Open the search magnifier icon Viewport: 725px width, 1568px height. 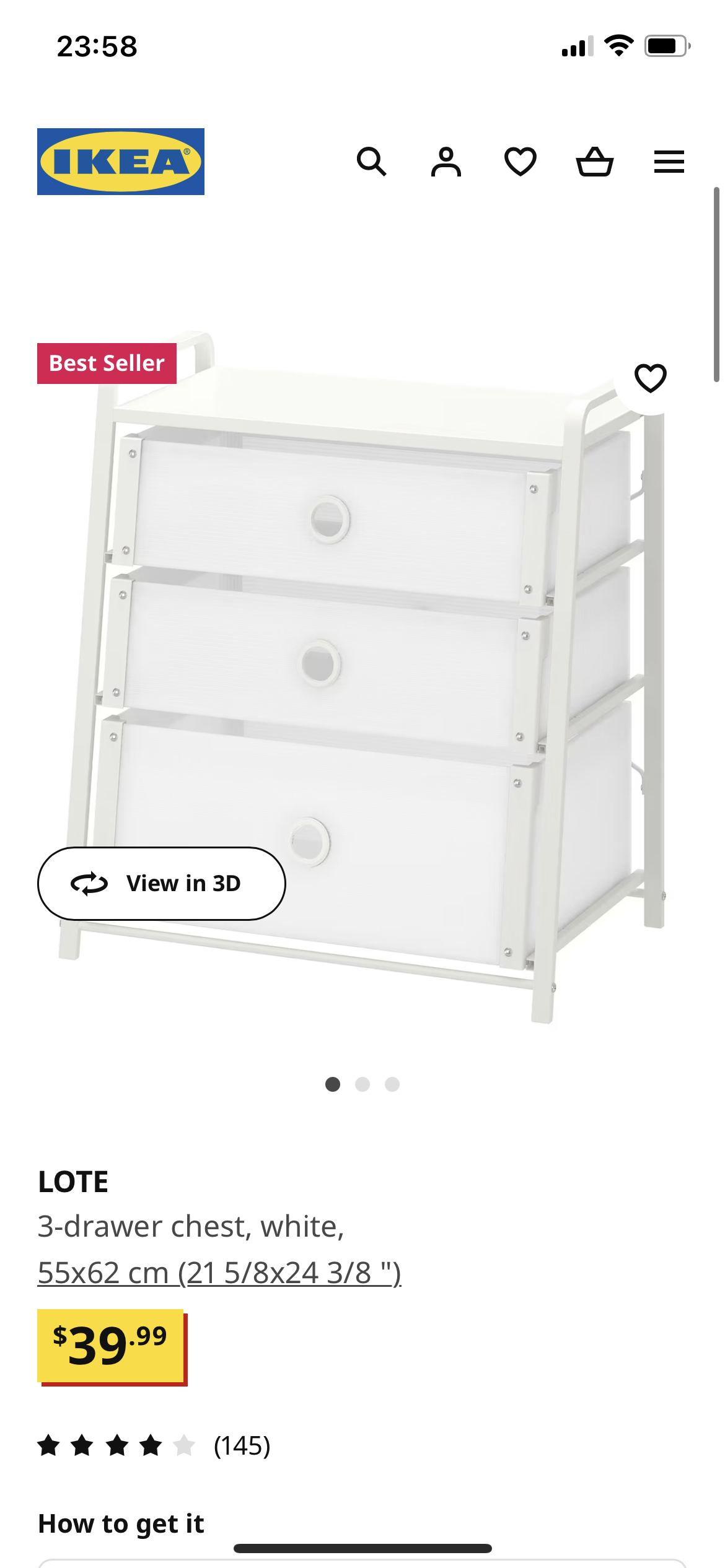pos(371,162)
